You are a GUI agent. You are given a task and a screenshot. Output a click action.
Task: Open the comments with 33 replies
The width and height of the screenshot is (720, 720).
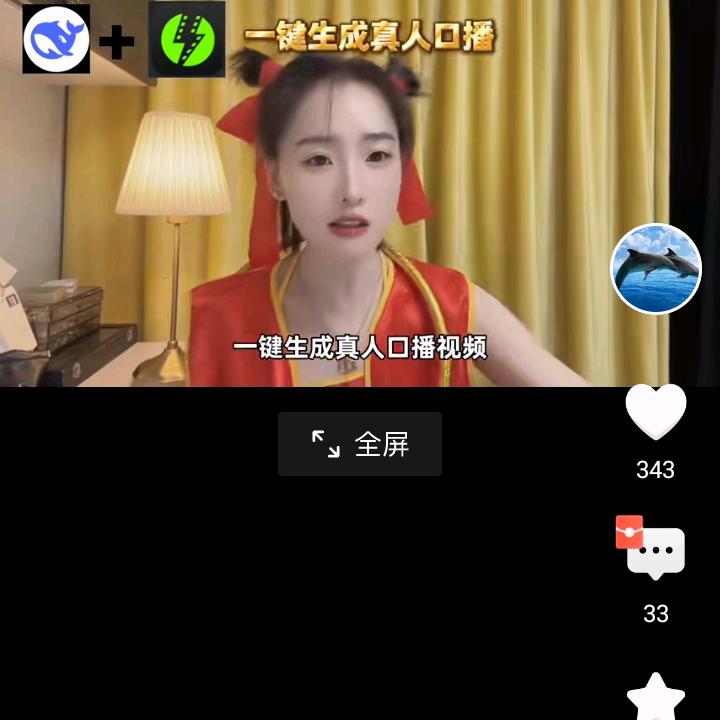pyautogui.click(x=656, y=554)
